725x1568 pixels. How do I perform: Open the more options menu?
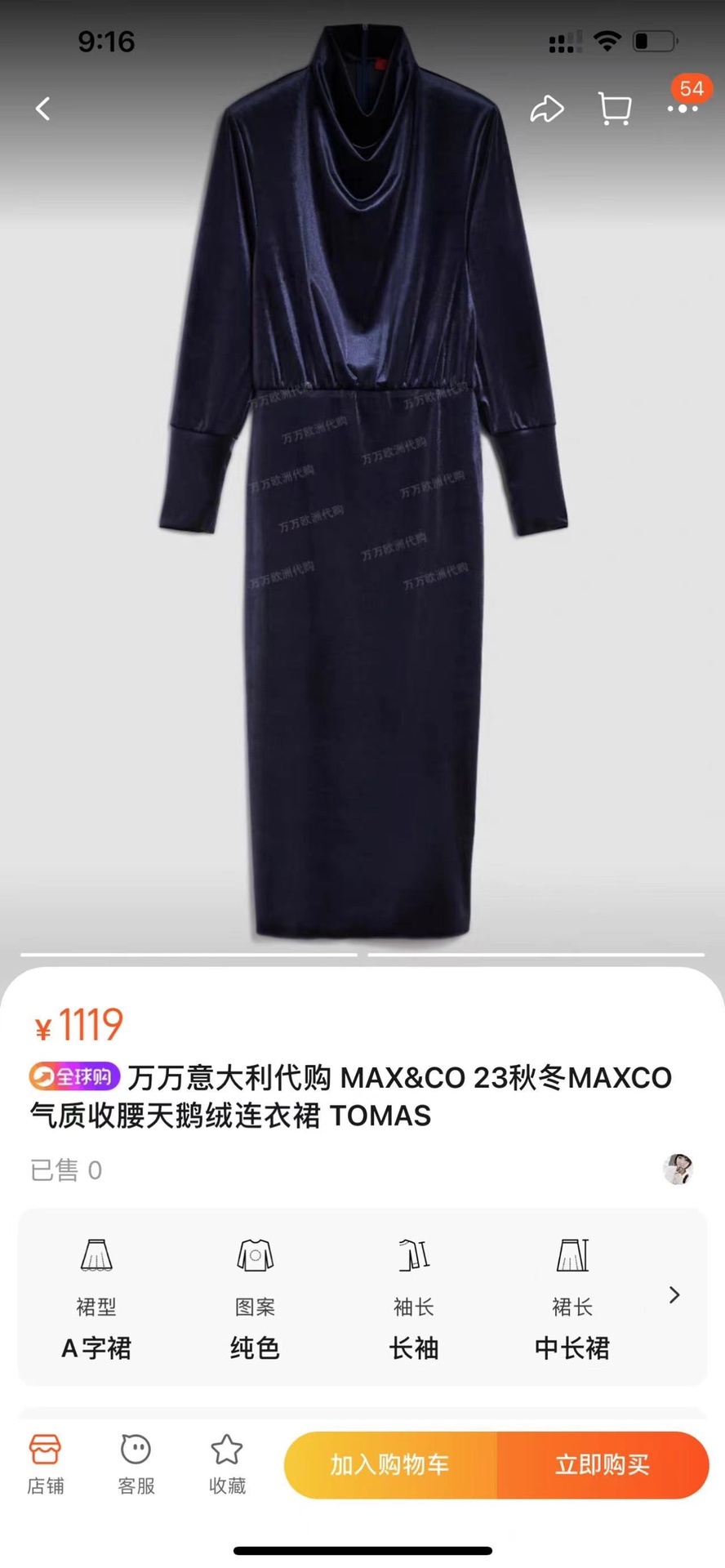683,109
